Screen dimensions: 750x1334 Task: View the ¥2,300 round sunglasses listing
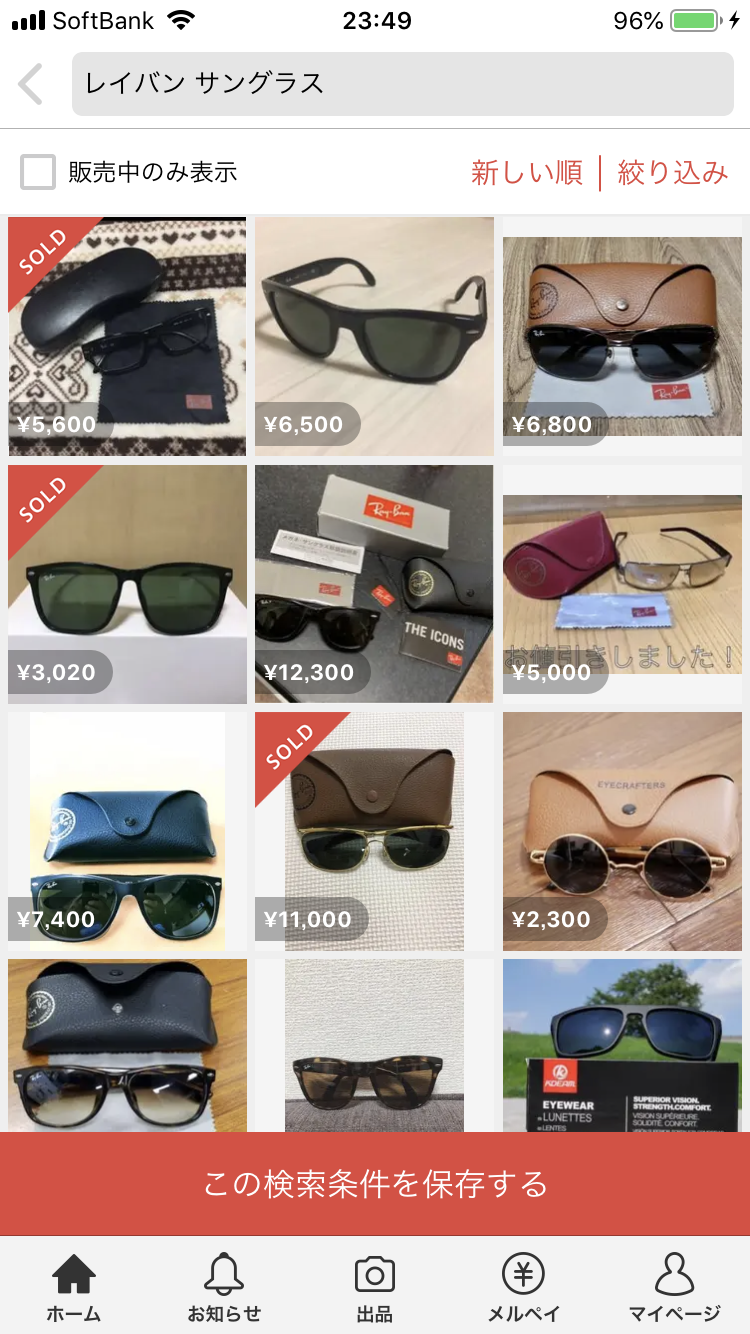click(621, 831)
